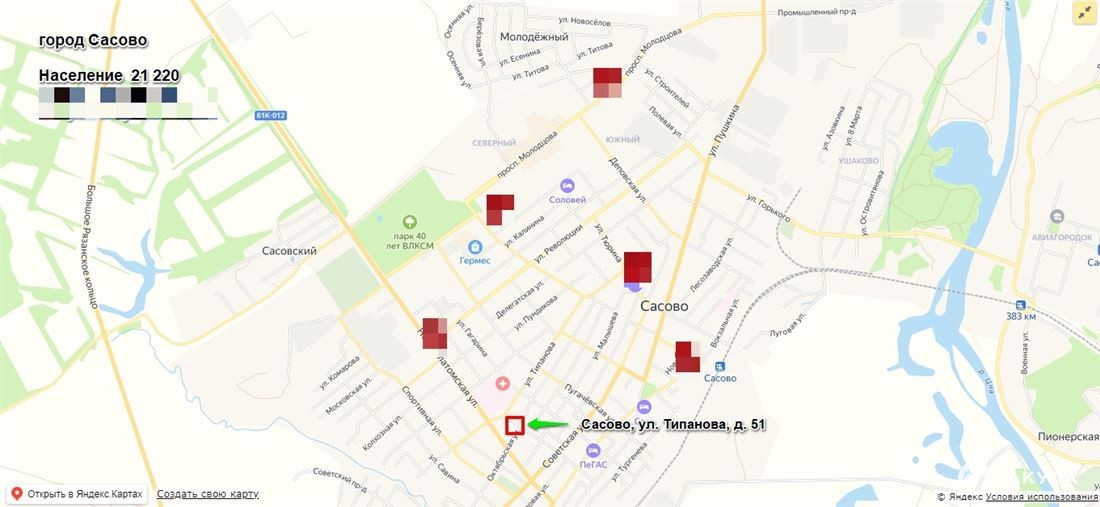Image resolution: width=1100 pixels, height=507 pixels.
Task: Tap the парк 40 лет ВЛКСМ marker
Action: tap(409, 222)
